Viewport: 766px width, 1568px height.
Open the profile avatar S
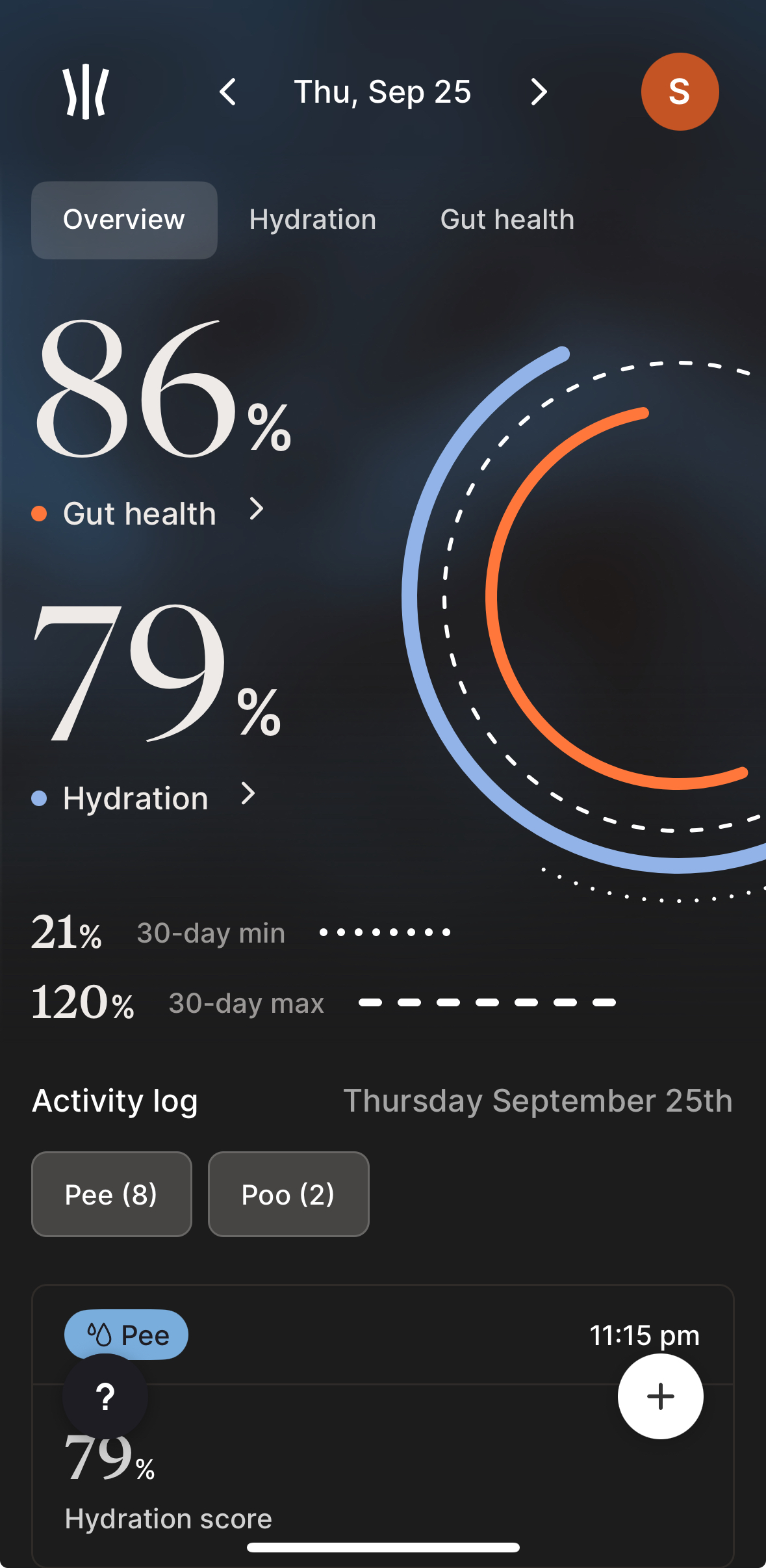pos(680,92)
